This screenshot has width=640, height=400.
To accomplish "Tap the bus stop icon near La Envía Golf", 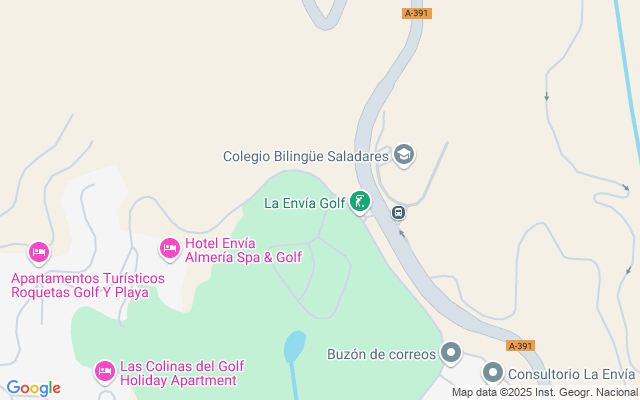I will 398,212.
